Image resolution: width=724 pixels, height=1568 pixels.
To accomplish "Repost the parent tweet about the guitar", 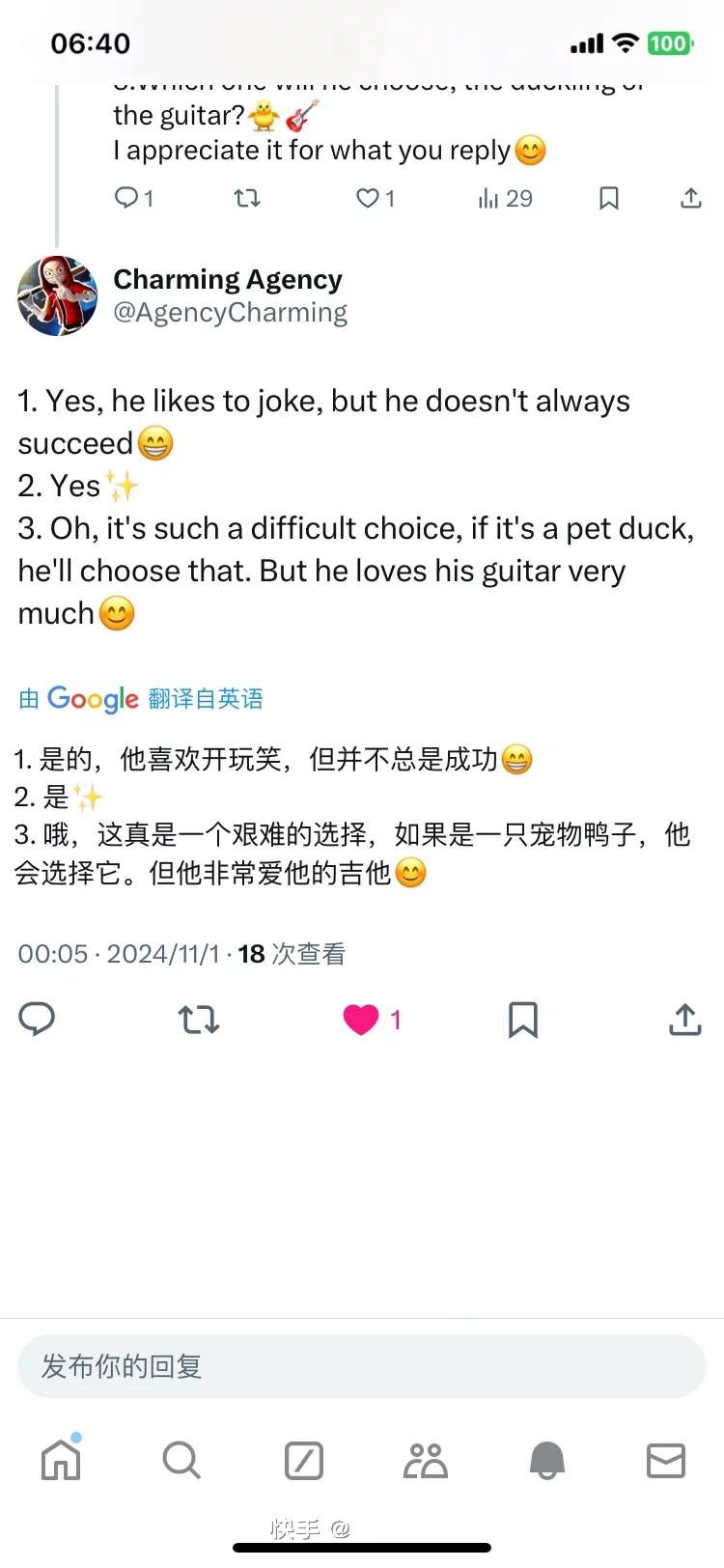I will [247, 198].
